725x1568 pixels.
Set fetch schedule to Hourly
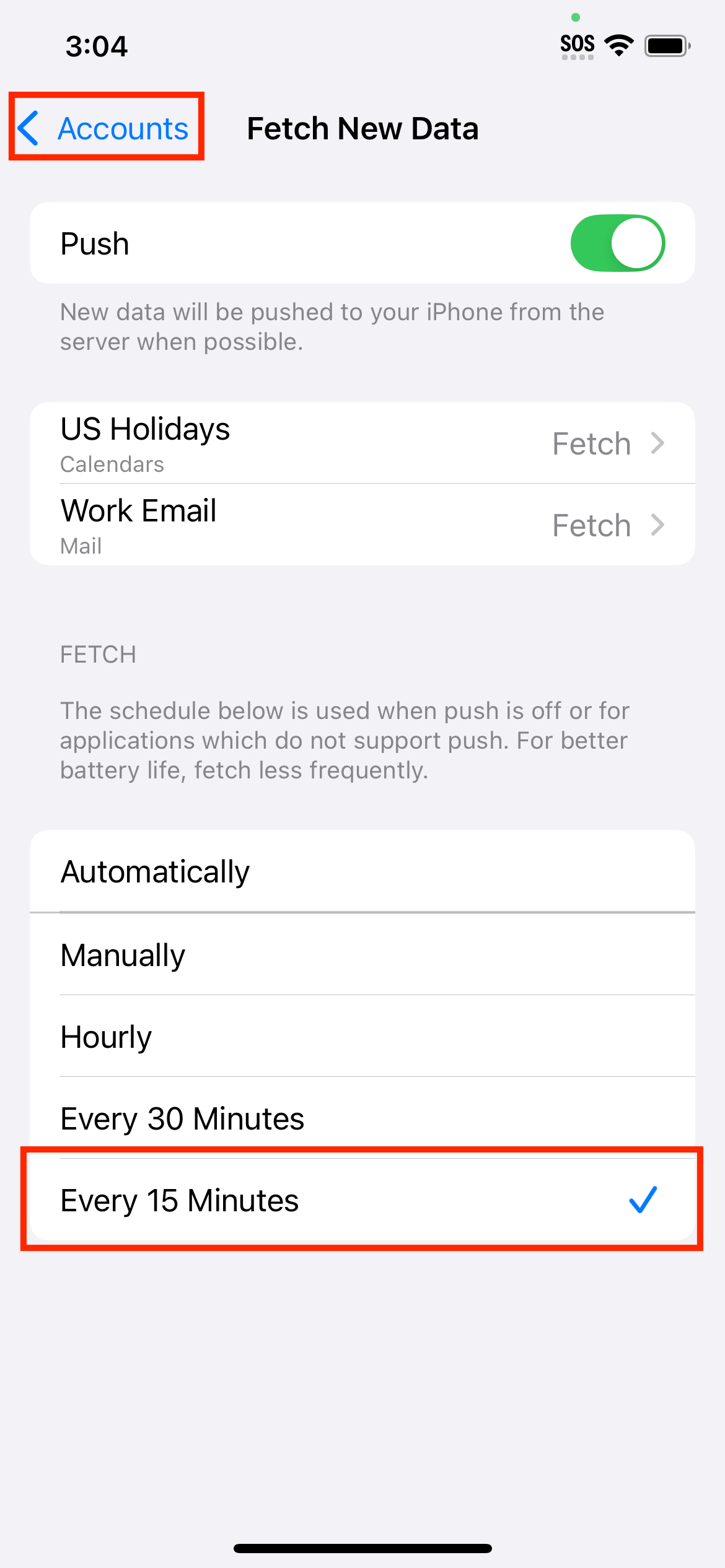(x=362, y=1036)
